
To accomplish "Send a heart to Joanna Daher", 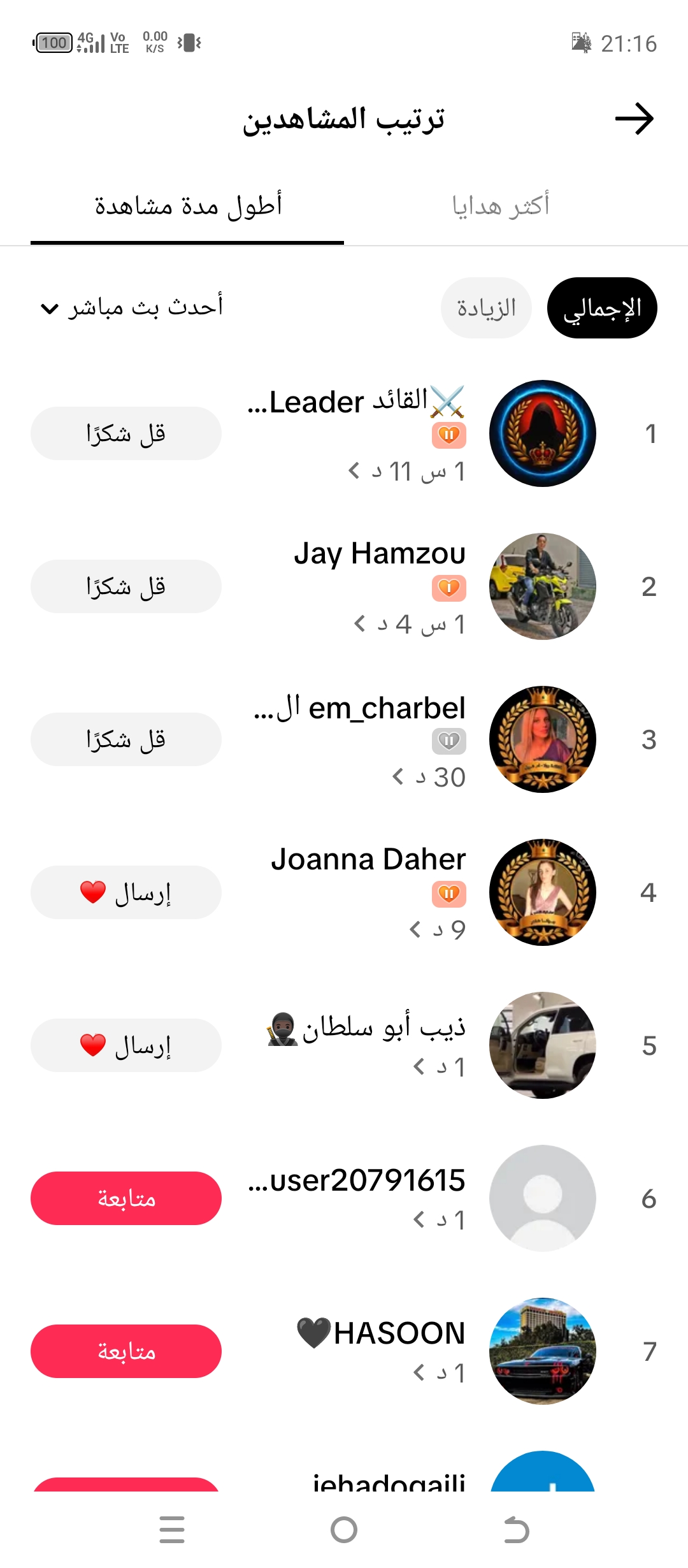I will point(126,892).
